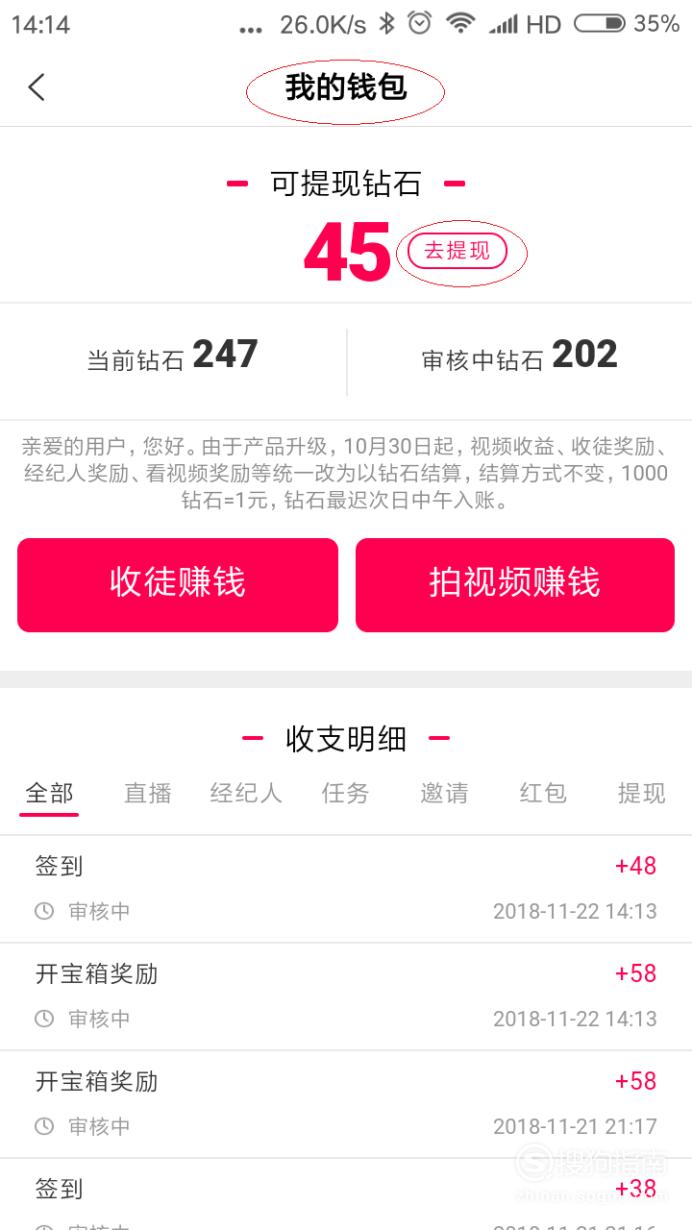The height and width of the screenshot is (1230, 692).
Task: Show the 任务 records
Action: tap(345, 793)
